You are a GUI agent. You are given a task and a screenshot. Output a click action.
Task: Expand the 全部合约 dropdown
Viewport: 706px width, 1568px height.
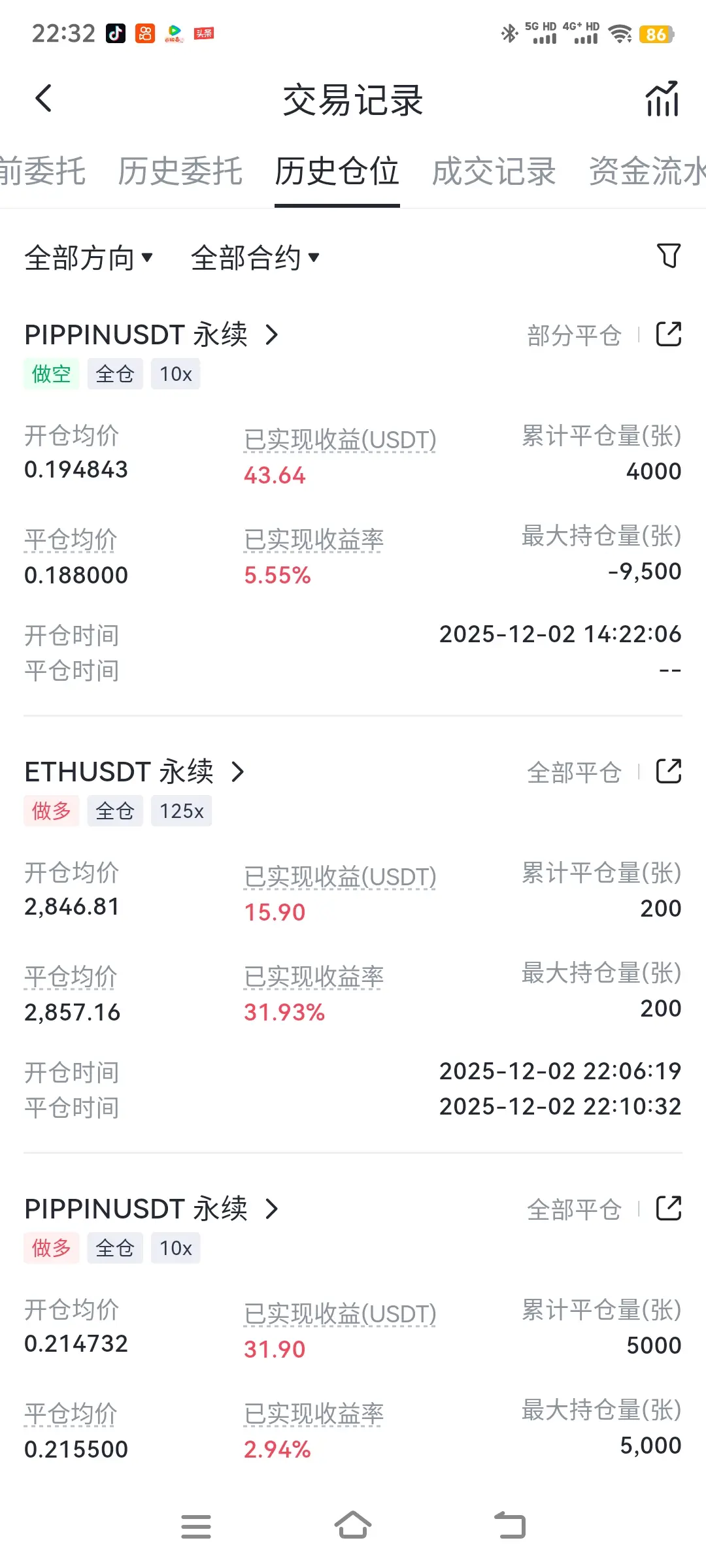tap(255, 257)
